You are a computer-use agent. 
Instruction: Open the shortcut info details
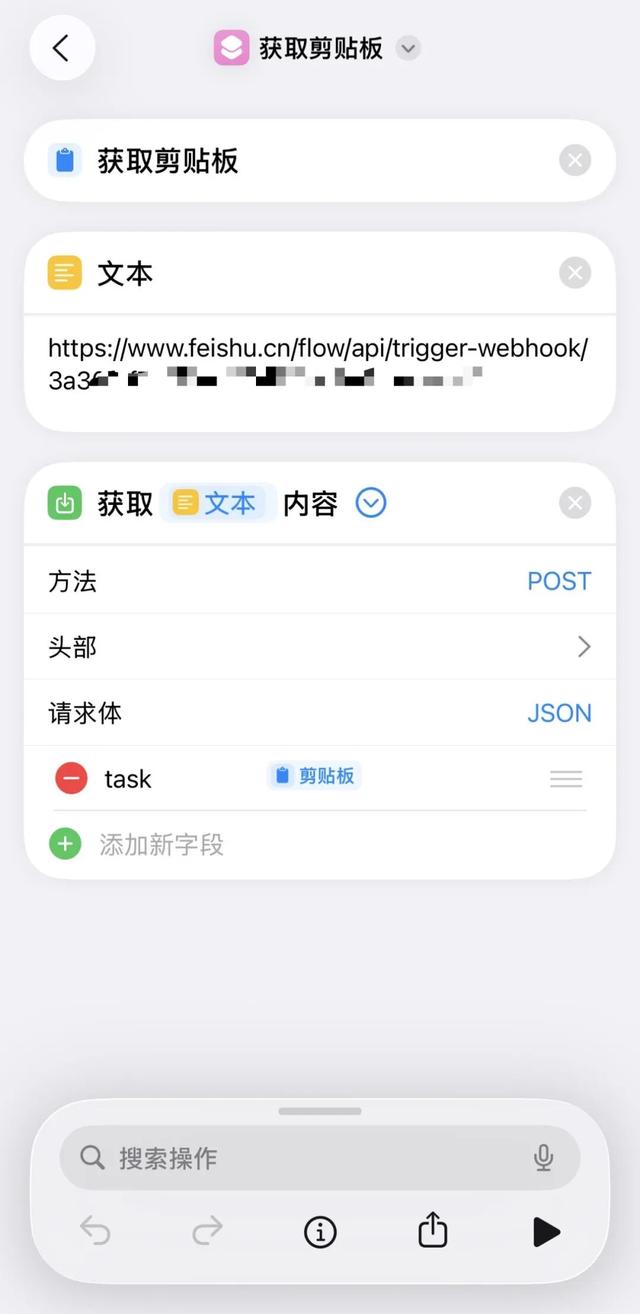pyautogui.click(x=320, y=1232)
